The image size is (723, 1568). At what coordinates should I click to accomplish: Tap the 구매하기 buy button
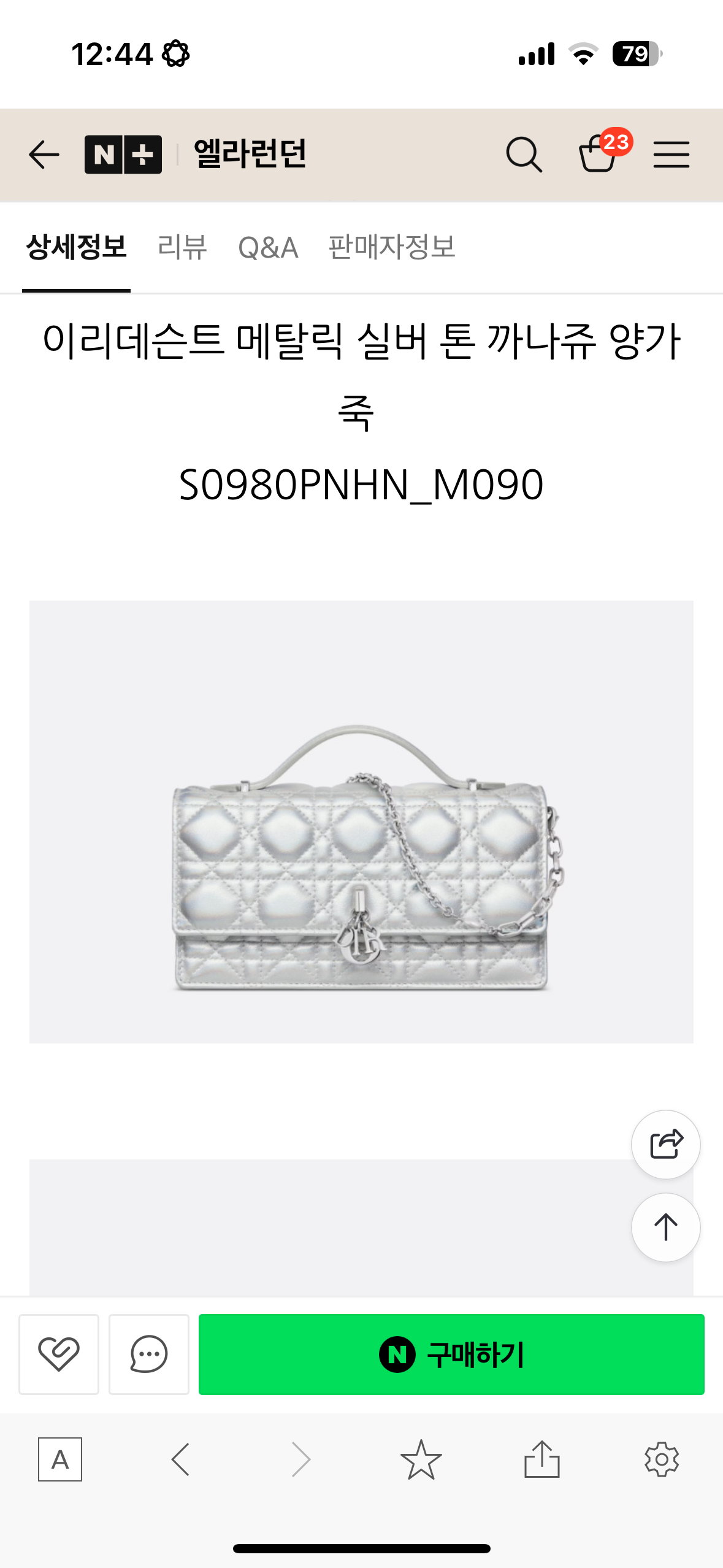pos(451,1354)
